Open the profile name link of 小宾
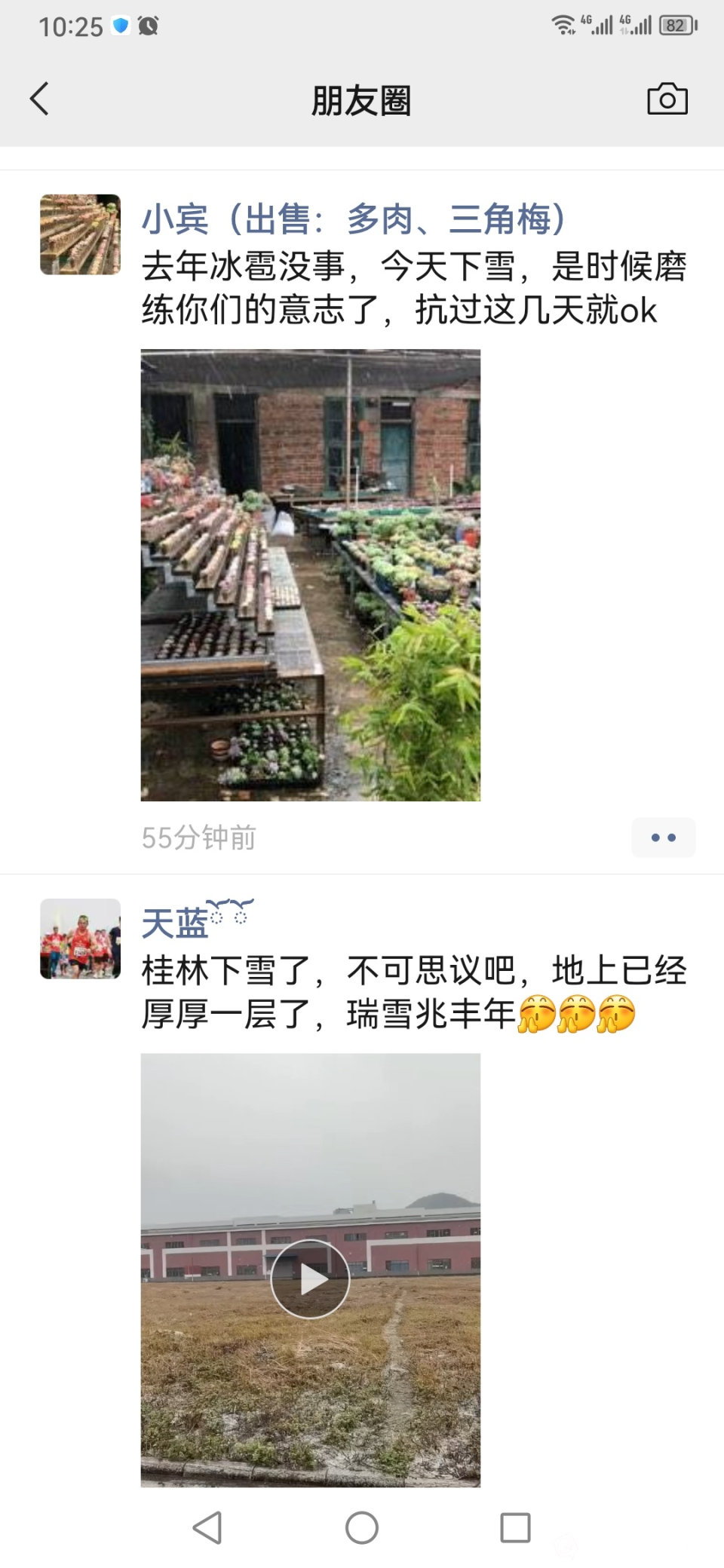Screen dimensions: 724x1568 pyautogui.click(x=352, y=219)
